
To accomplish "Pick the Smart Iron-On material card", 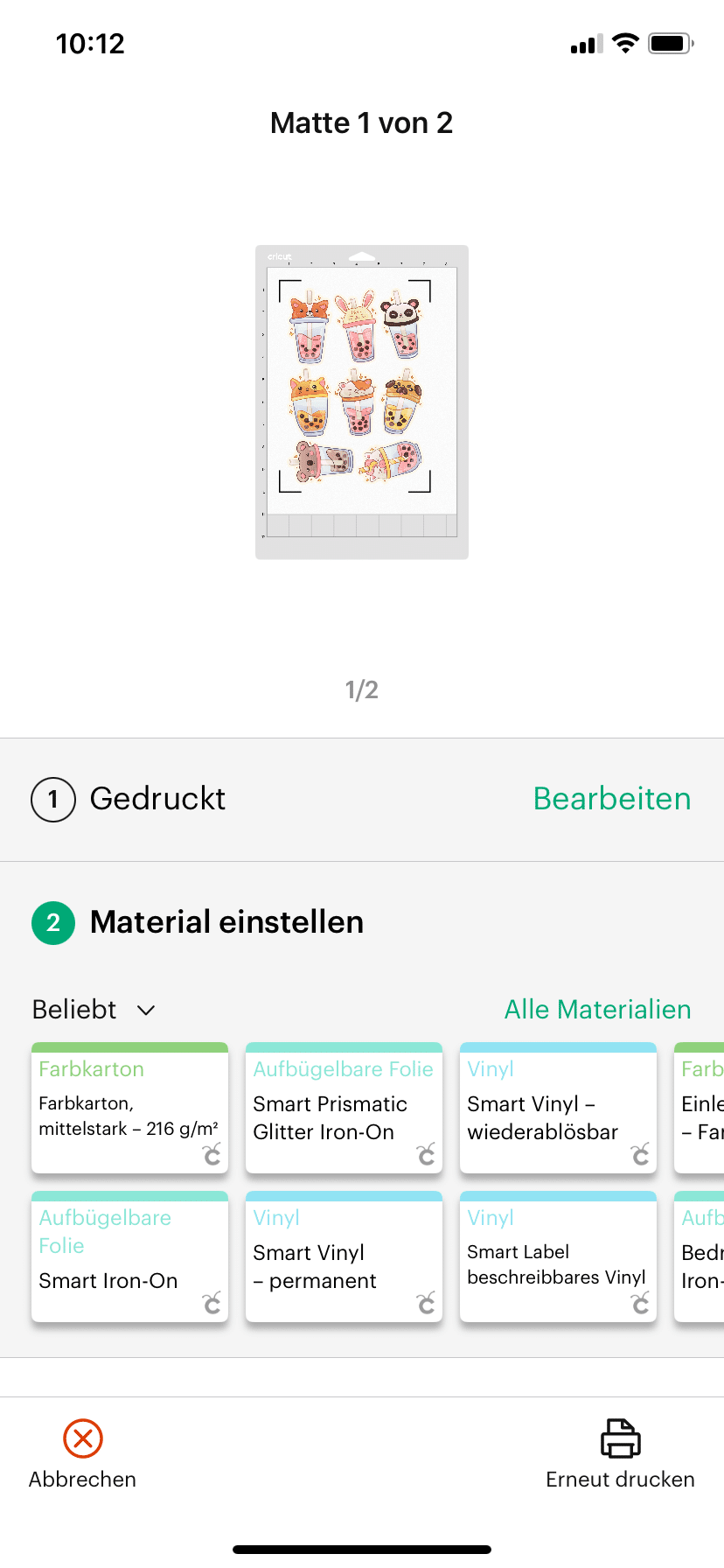I will [129, 1256].
